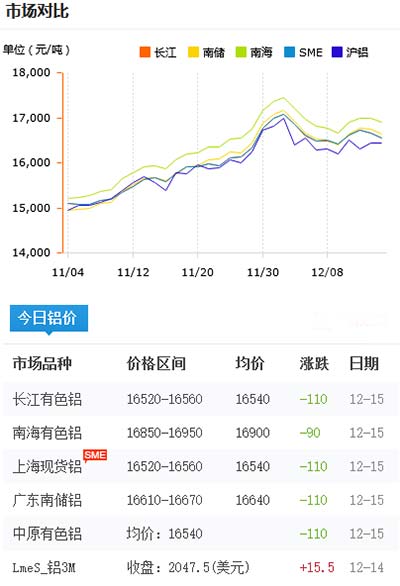Toggle the 长江 series in the chart legend
400x586 pixels.
157,52
